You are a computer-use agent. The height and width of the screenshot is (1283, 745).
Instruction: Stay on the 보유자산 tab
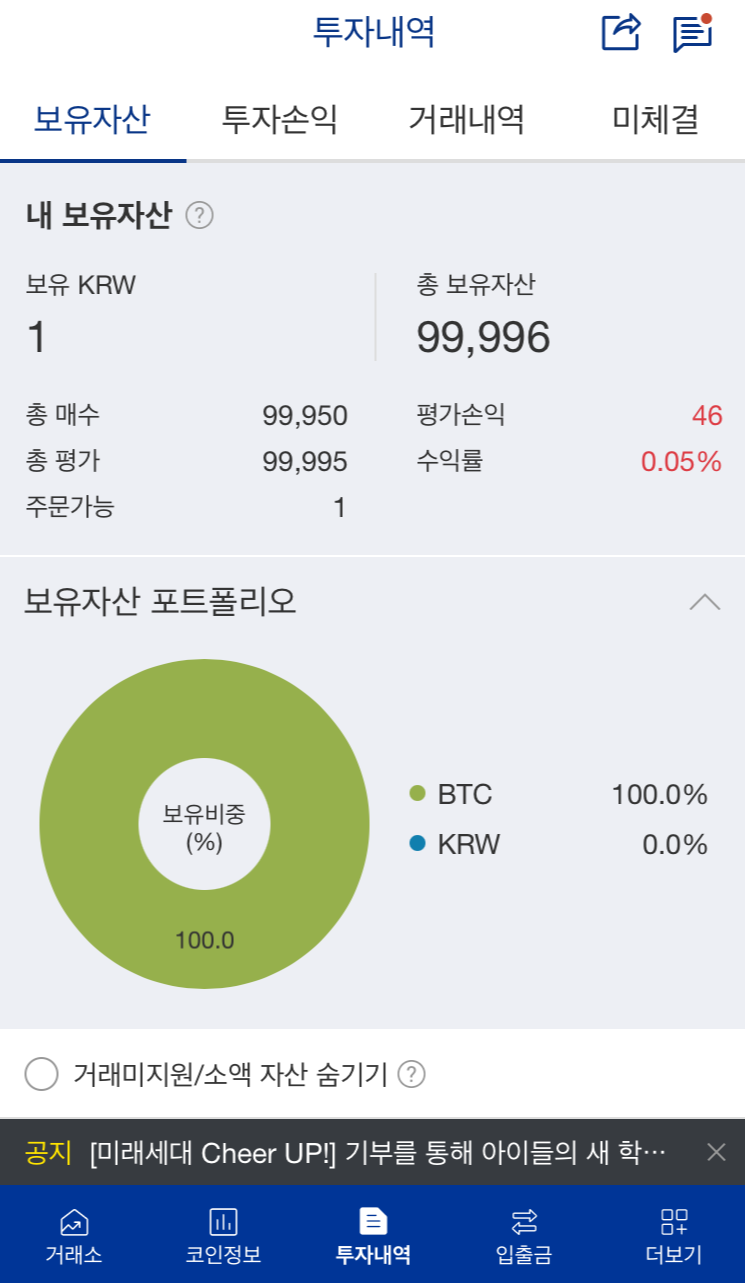[x=93, y=117]
